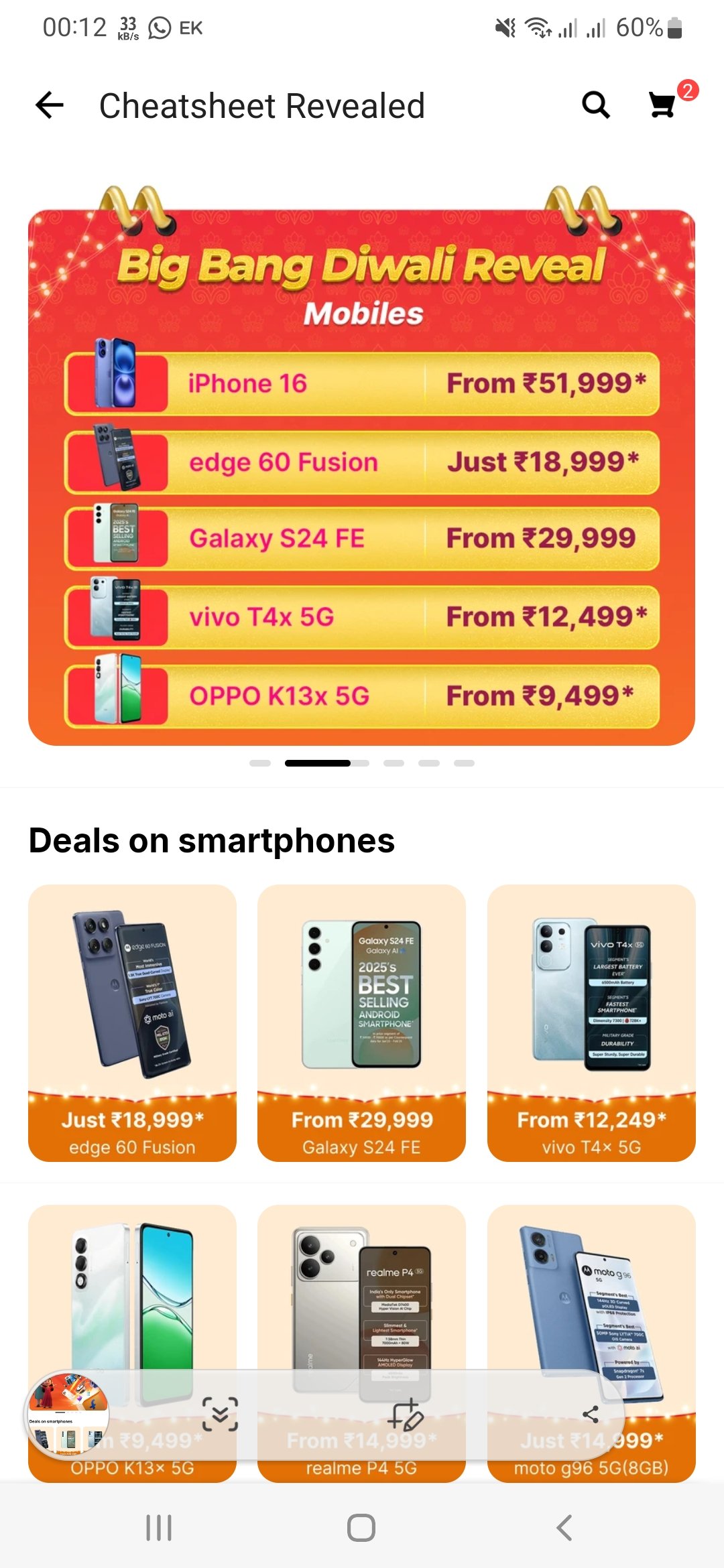Screen dimensions: 724x1568
Task: Open the Galaxy S24 FE deal card
Action: click(361, 1022)
